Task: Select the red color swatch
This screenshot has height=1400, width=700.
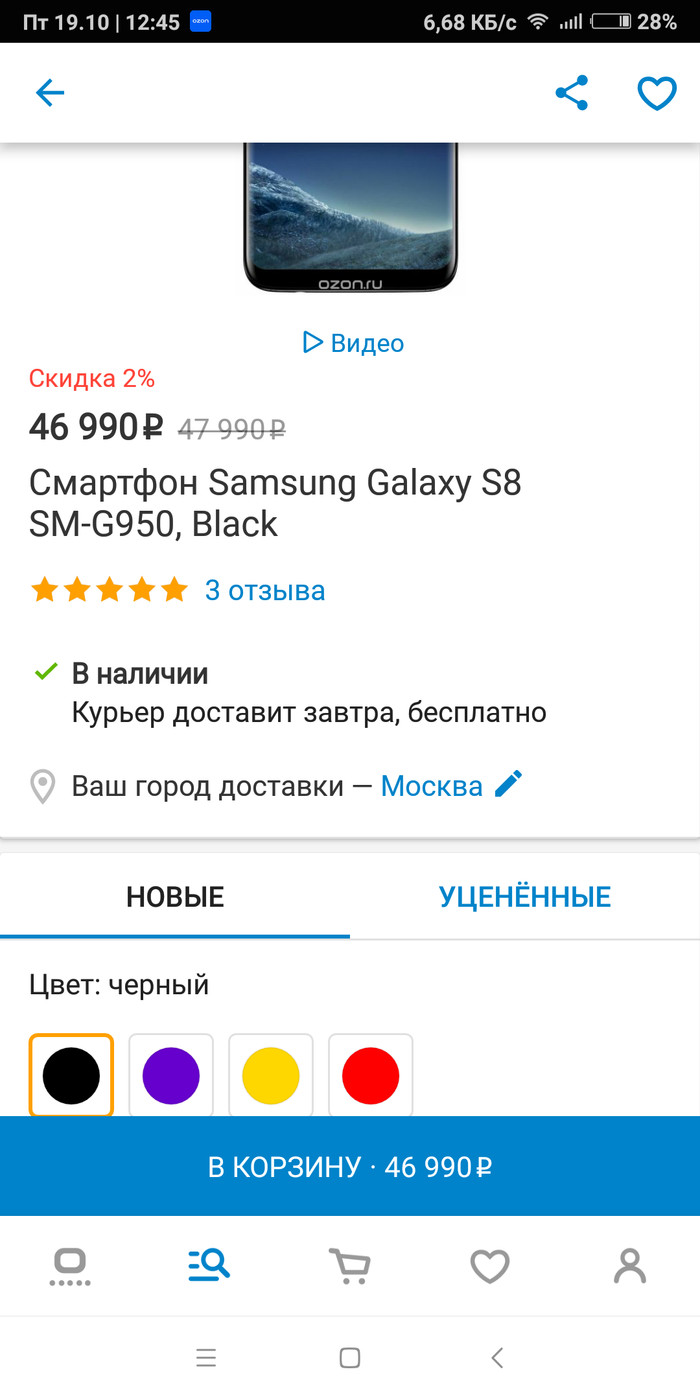Action: [x=371, y=1075]
